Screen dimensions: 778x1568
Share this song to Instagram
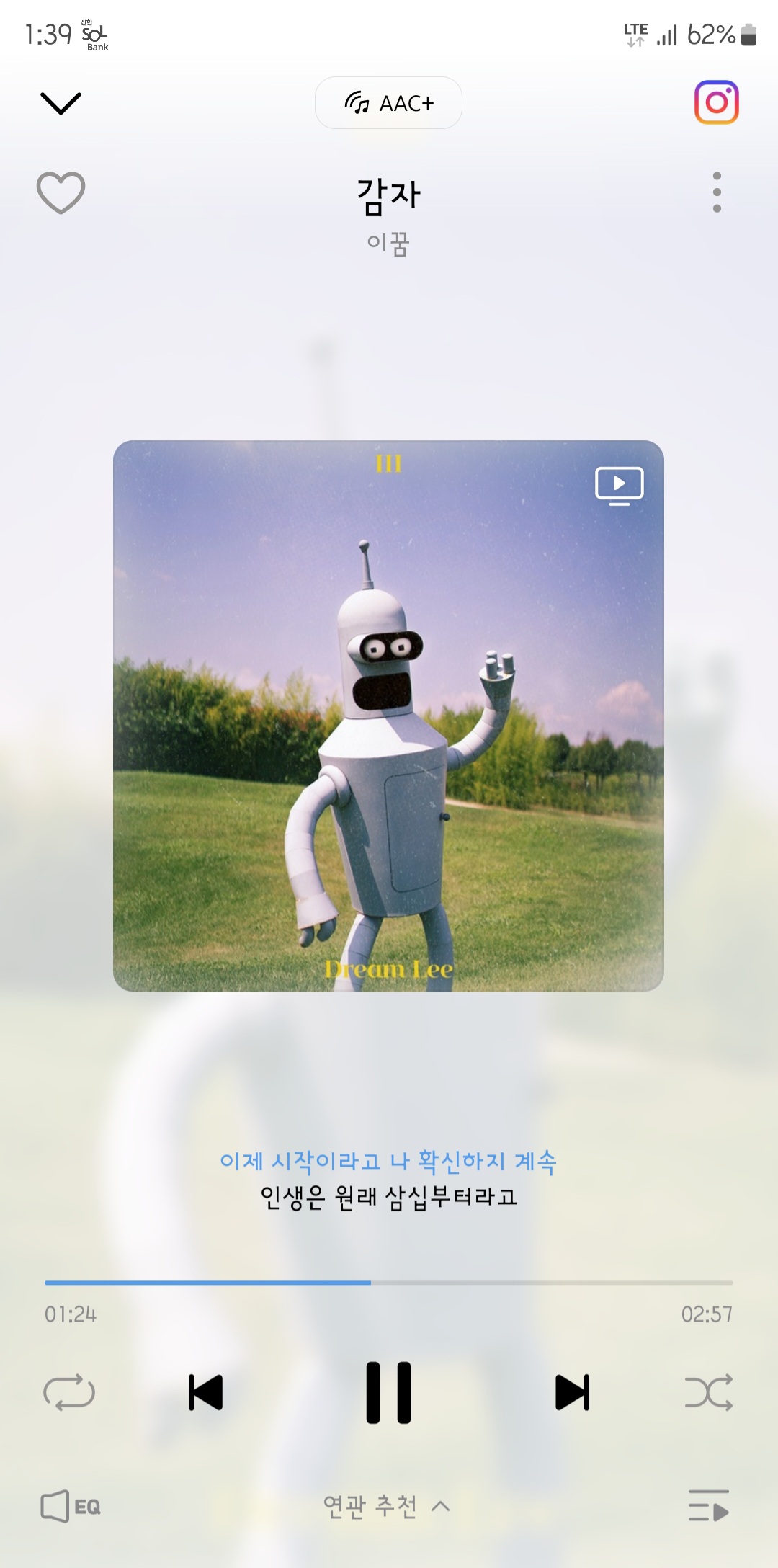pyautogui.click(x=716, y=102)
